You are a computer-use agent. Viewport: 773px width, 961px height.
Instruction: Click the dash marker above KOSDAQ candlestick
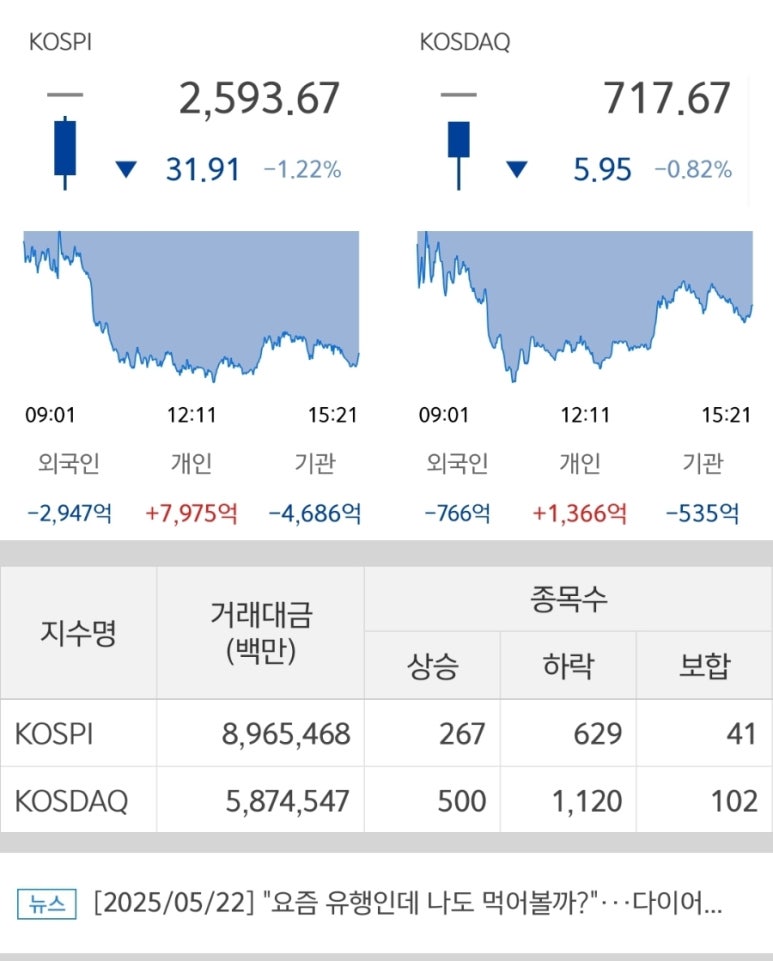click(456, 95)
